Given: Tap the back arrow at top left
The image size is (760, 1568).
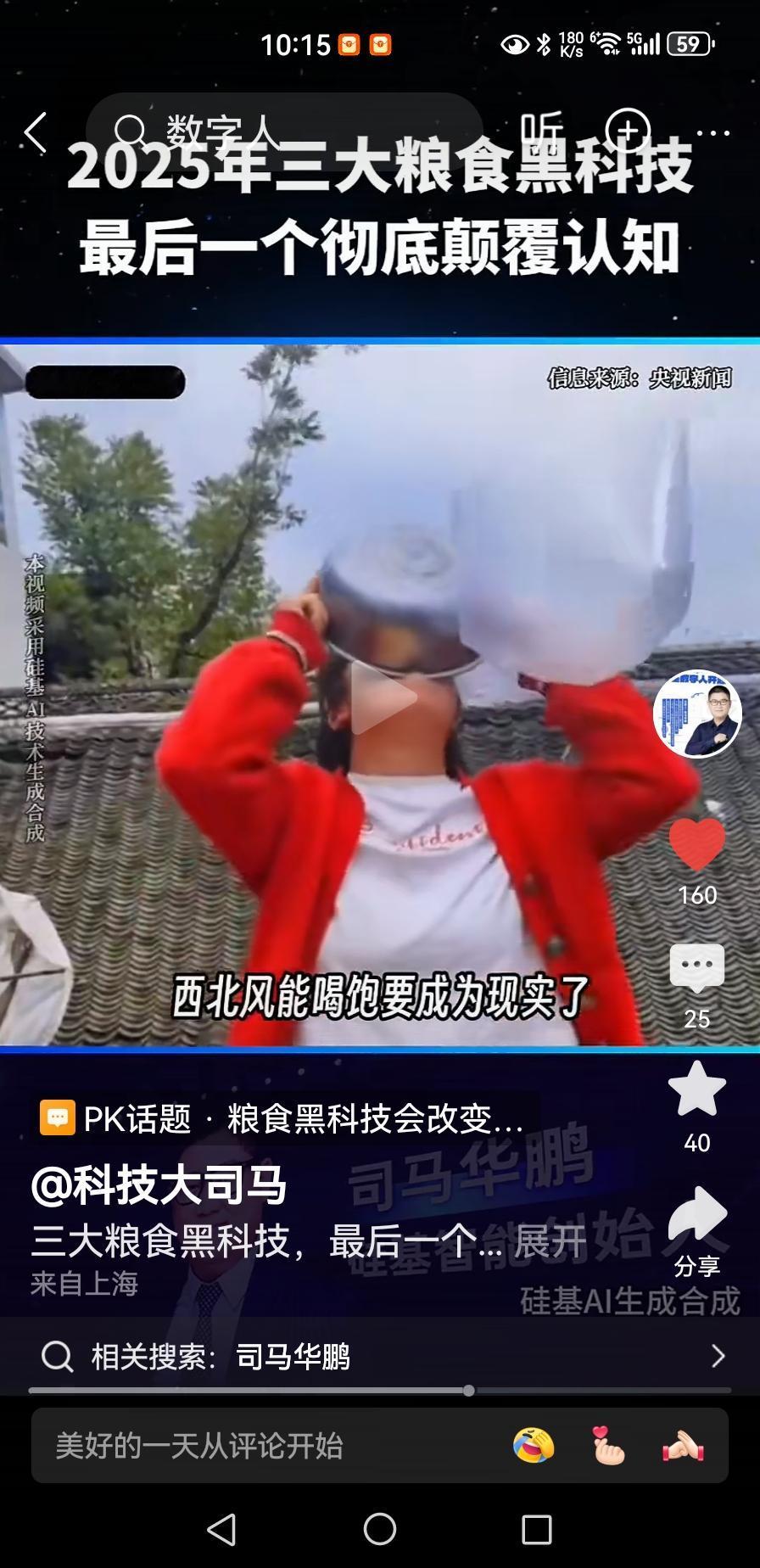Looking at the screenshot, I should (x=34, y=133).
